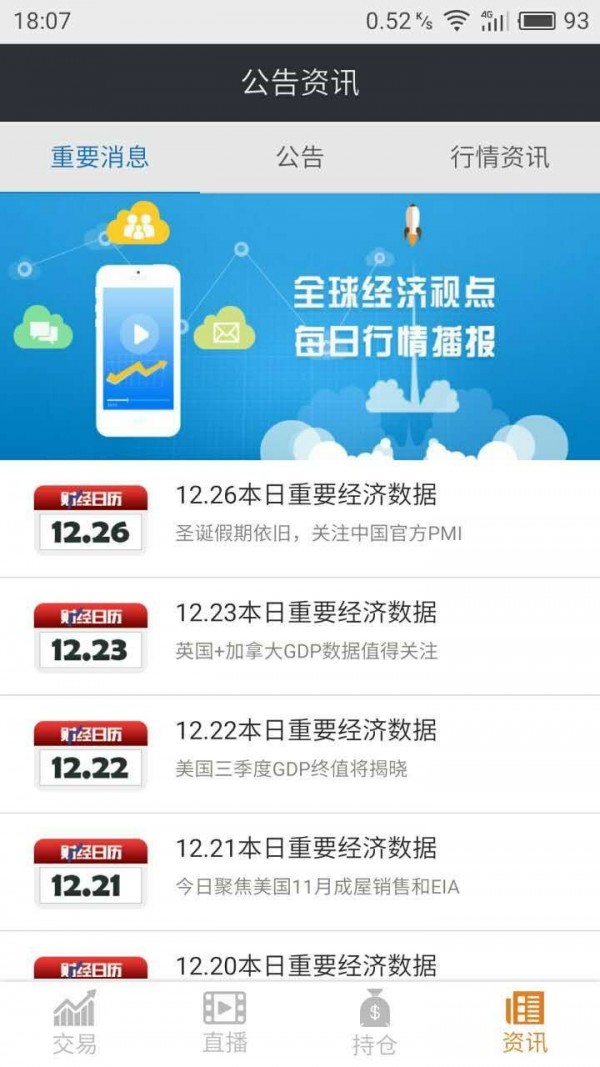The image size is (600, 1067).
Task: Switch to the 重要消息 tab
Action: pos(100,157)
